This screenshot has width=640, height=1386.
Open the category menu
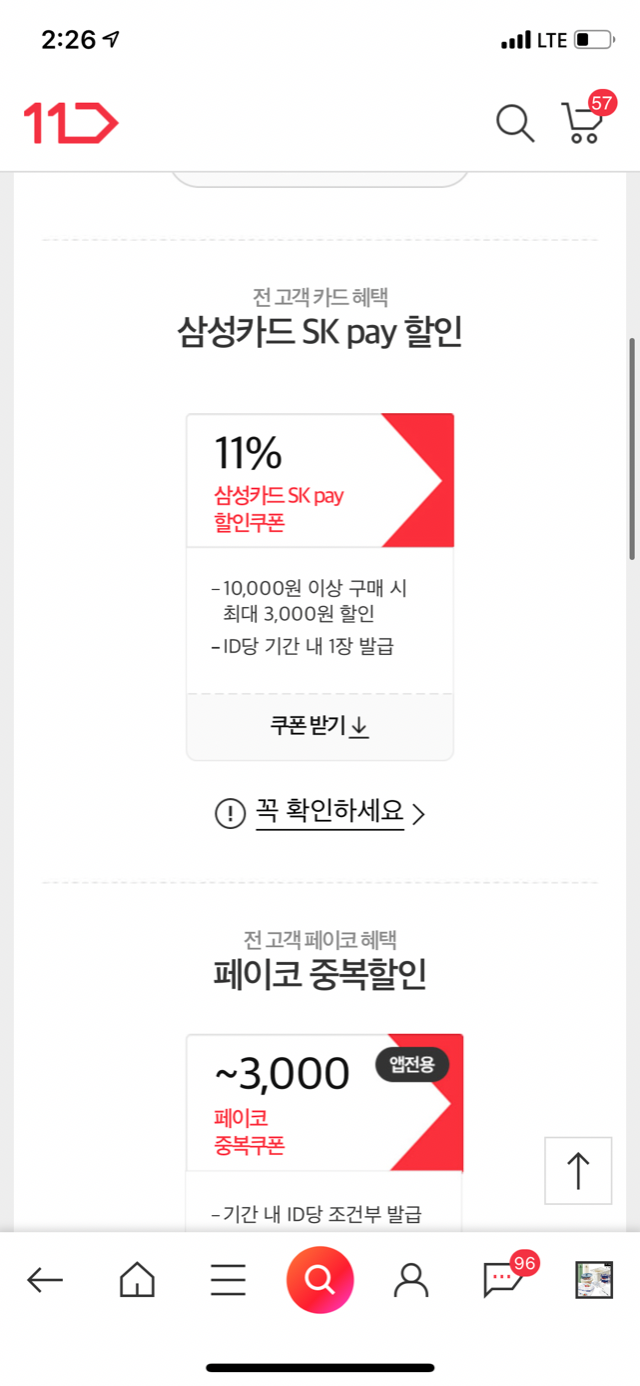tap(228, 1279)
